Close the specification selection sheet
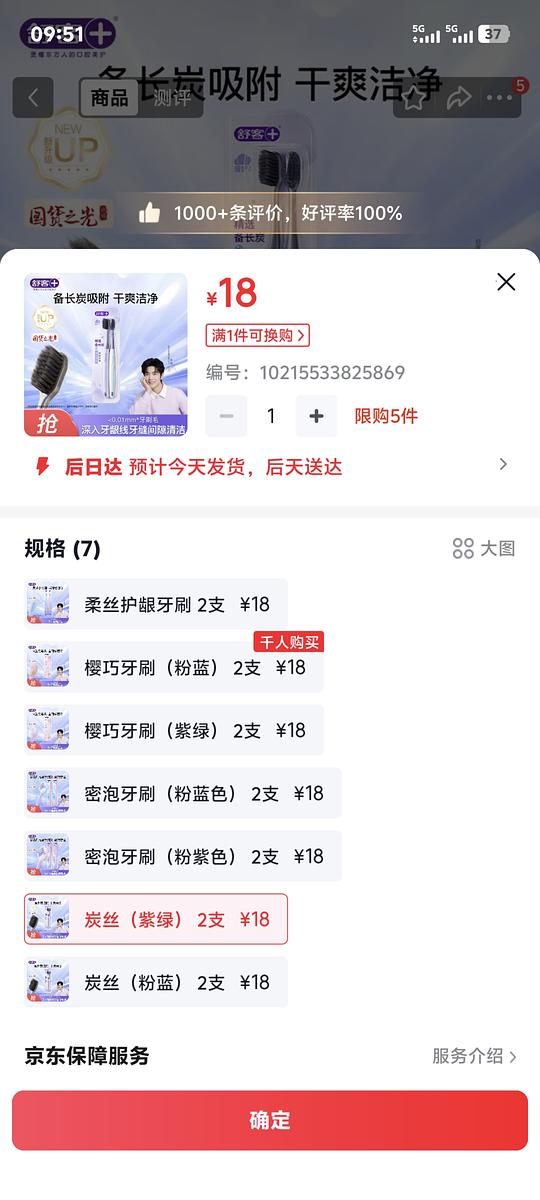Viewport: 540px width, 1200px height. click(x=506, y=282)
